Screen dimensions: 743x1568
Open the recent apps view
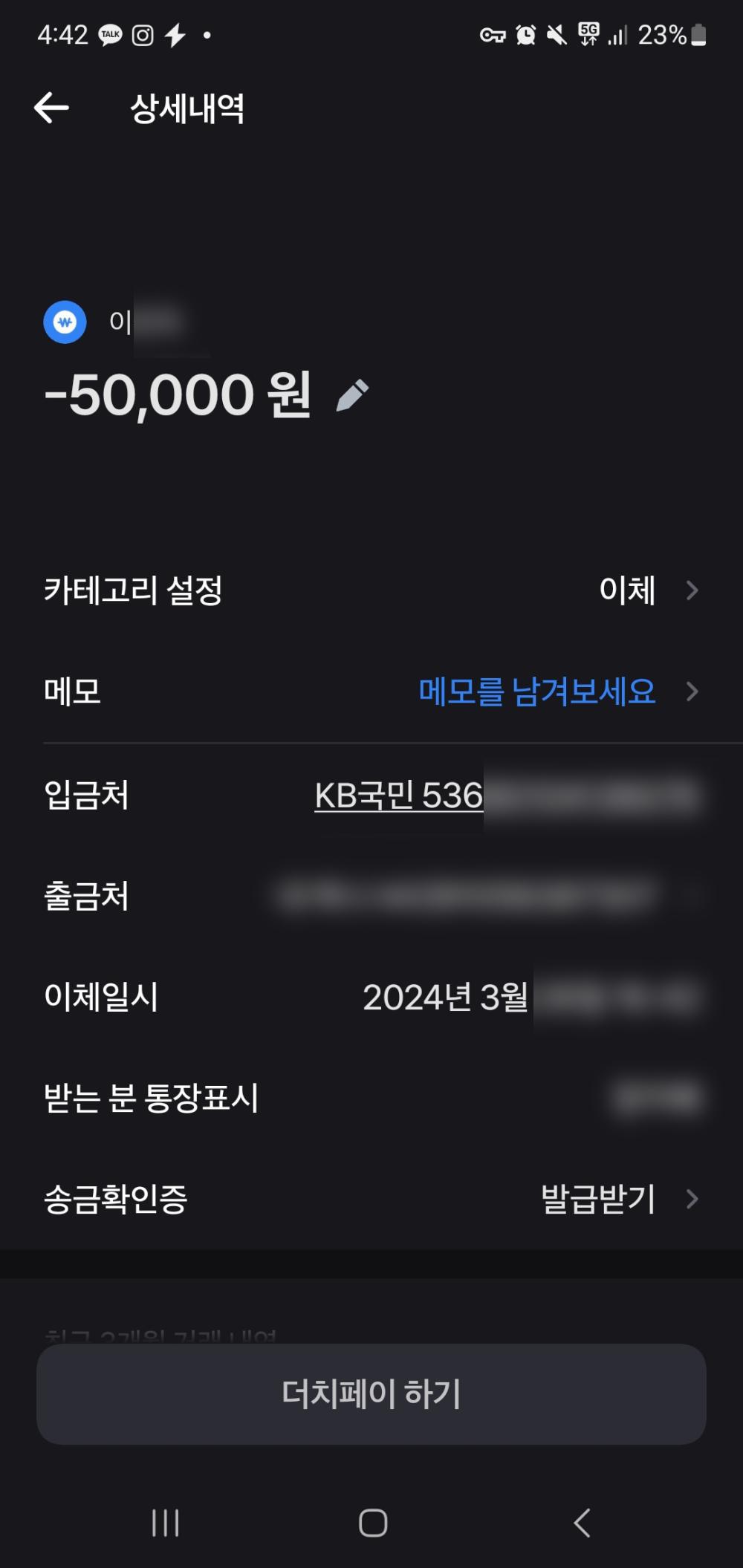point(165,1523)
